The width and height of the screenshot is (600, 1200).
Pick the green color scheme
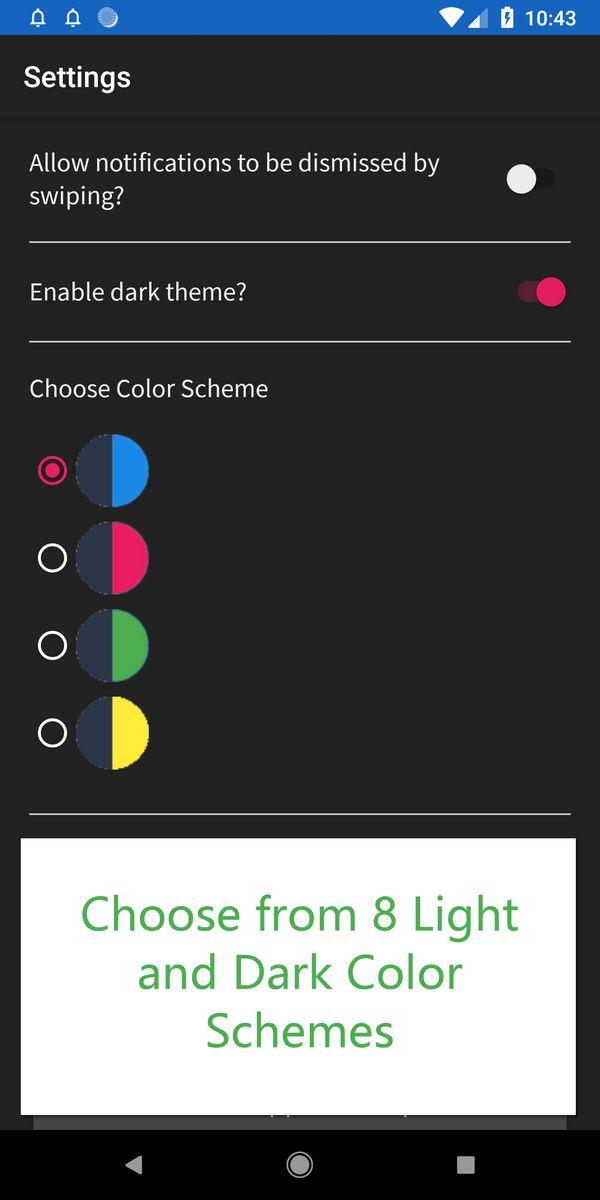(52, 645)
